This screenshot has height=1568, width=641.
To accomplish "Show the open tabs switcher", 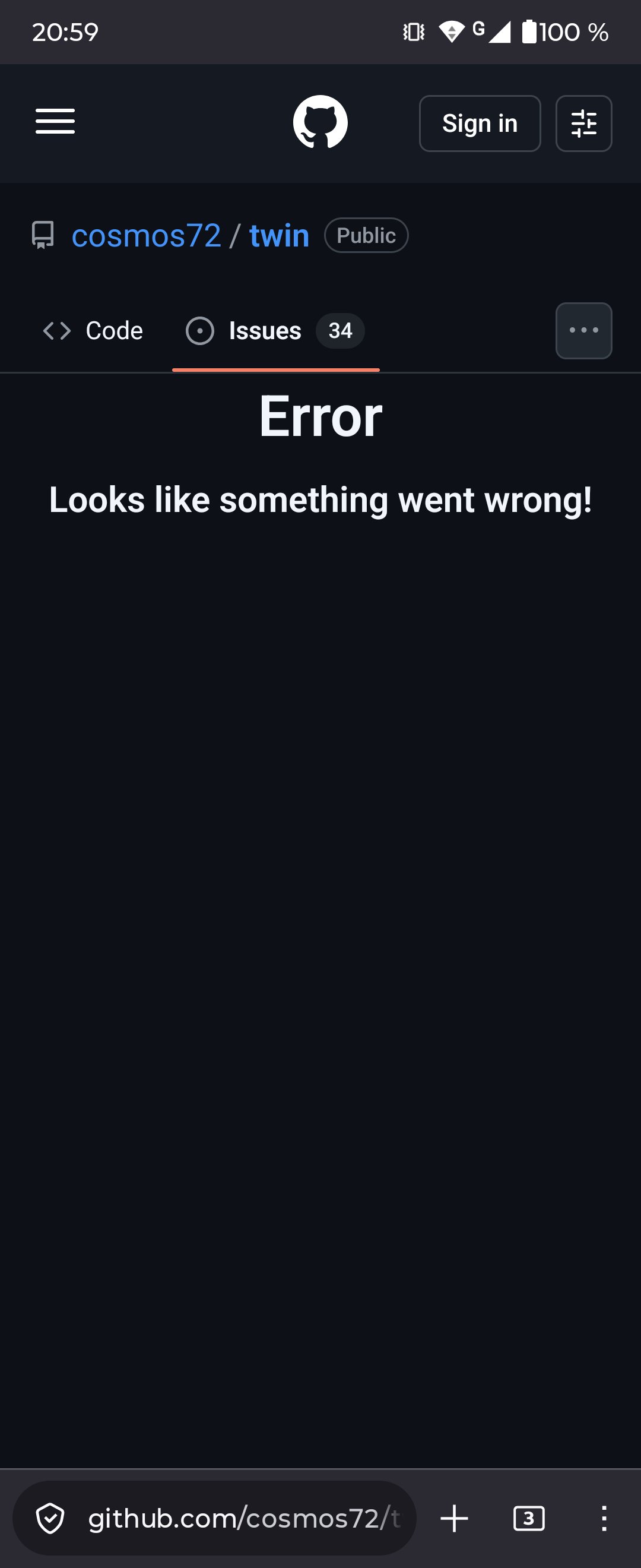I will tap(528, 1519).
